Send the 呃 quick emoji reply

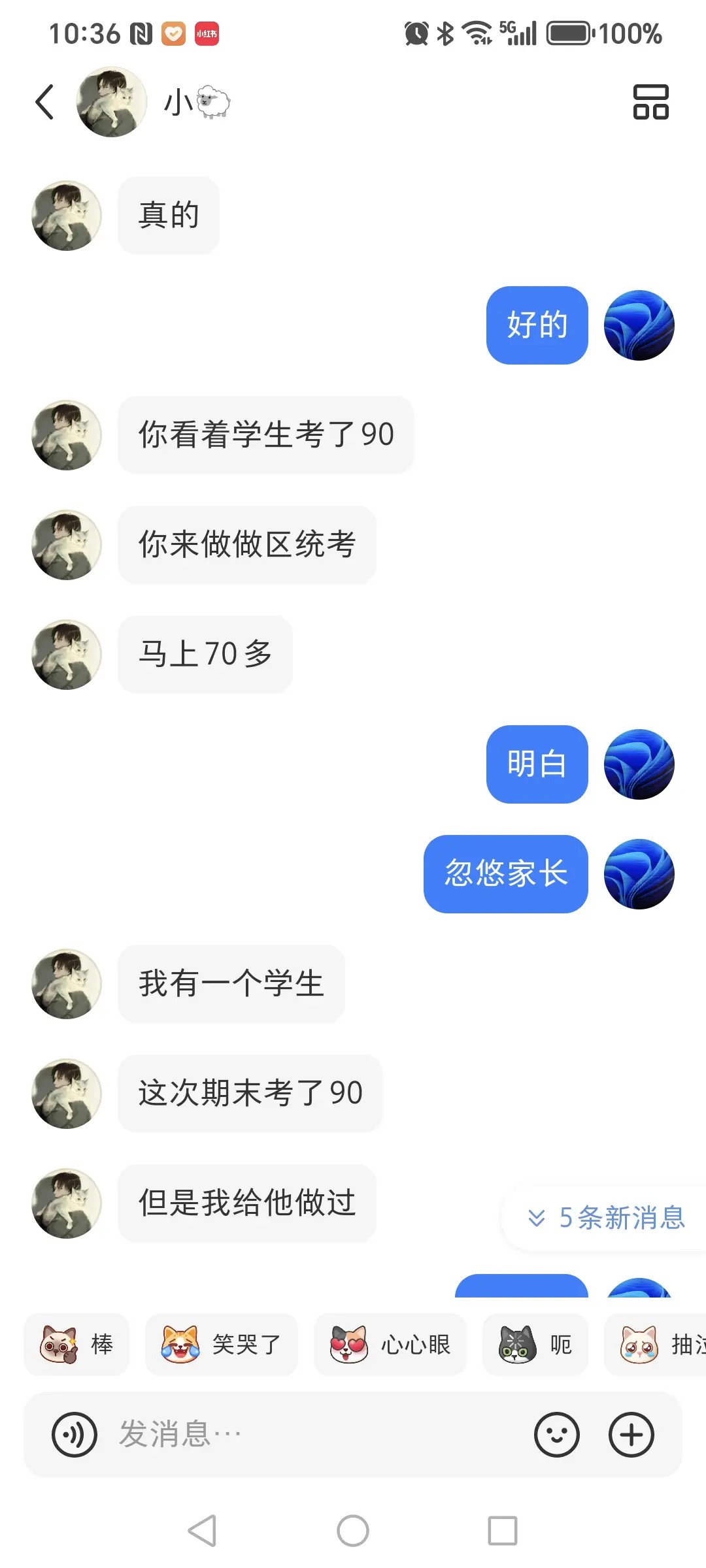(x=535, y=1345)
